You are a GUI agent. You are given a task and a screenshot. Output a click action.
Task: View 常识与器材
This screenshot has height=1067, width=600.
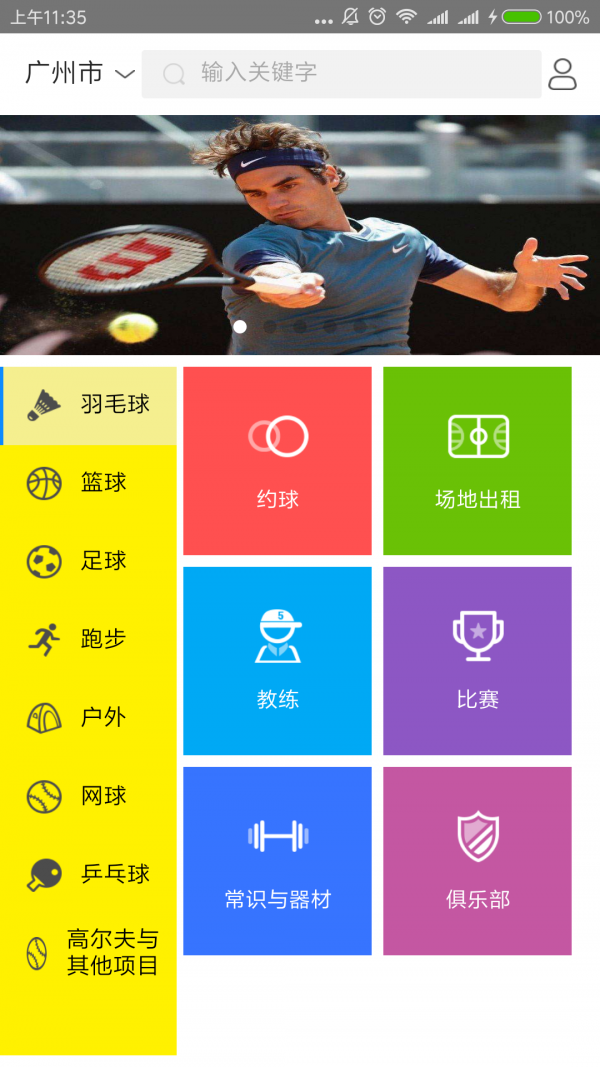coord(277,861)
